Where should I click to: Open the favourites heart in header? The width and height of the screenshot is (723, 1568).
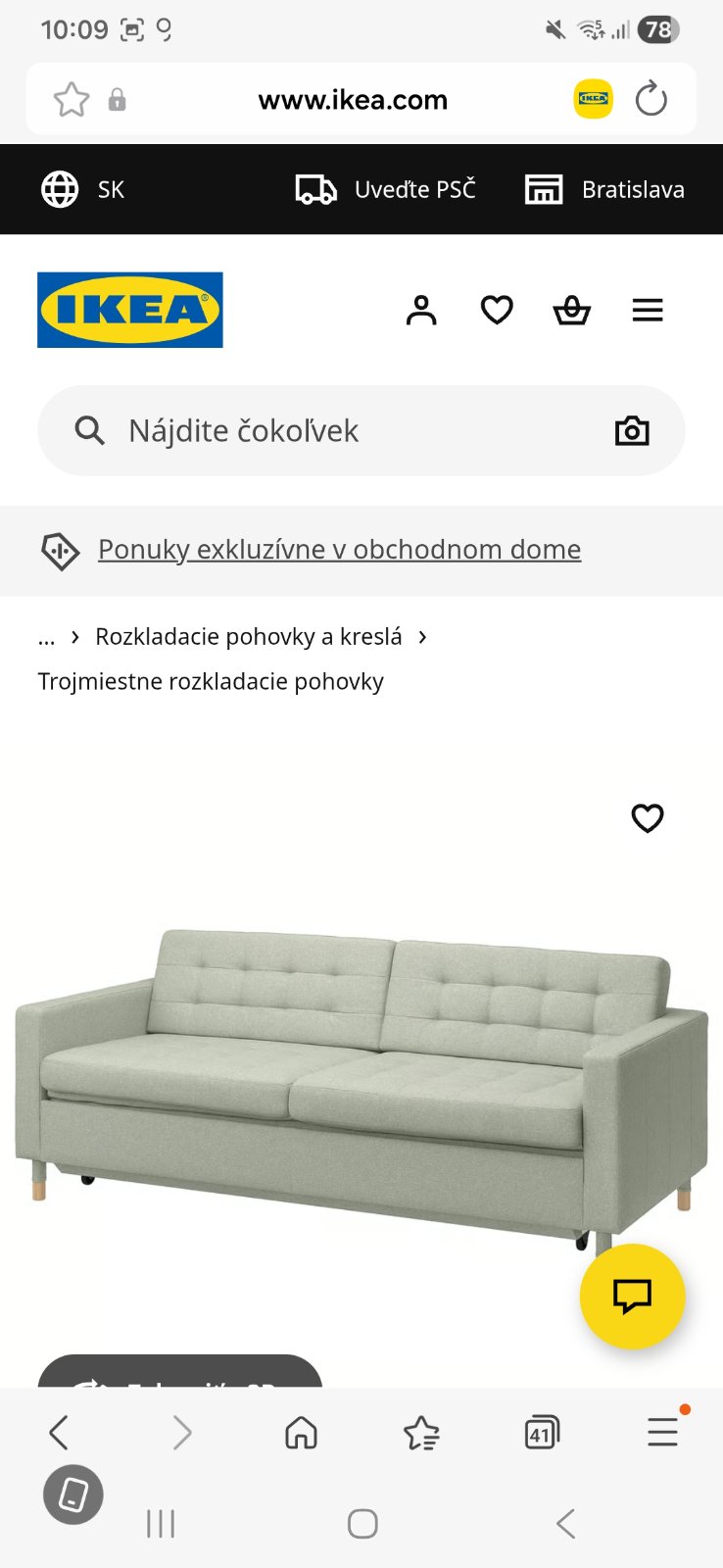[497, 311]
